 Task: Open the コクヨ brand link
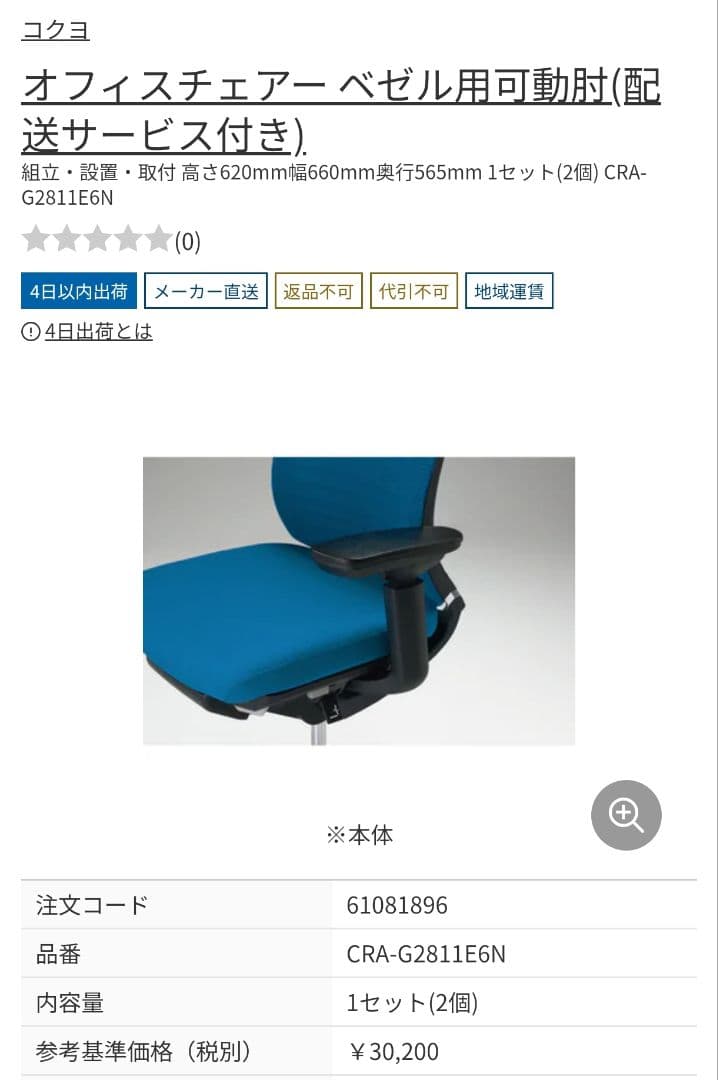point(55,31)
